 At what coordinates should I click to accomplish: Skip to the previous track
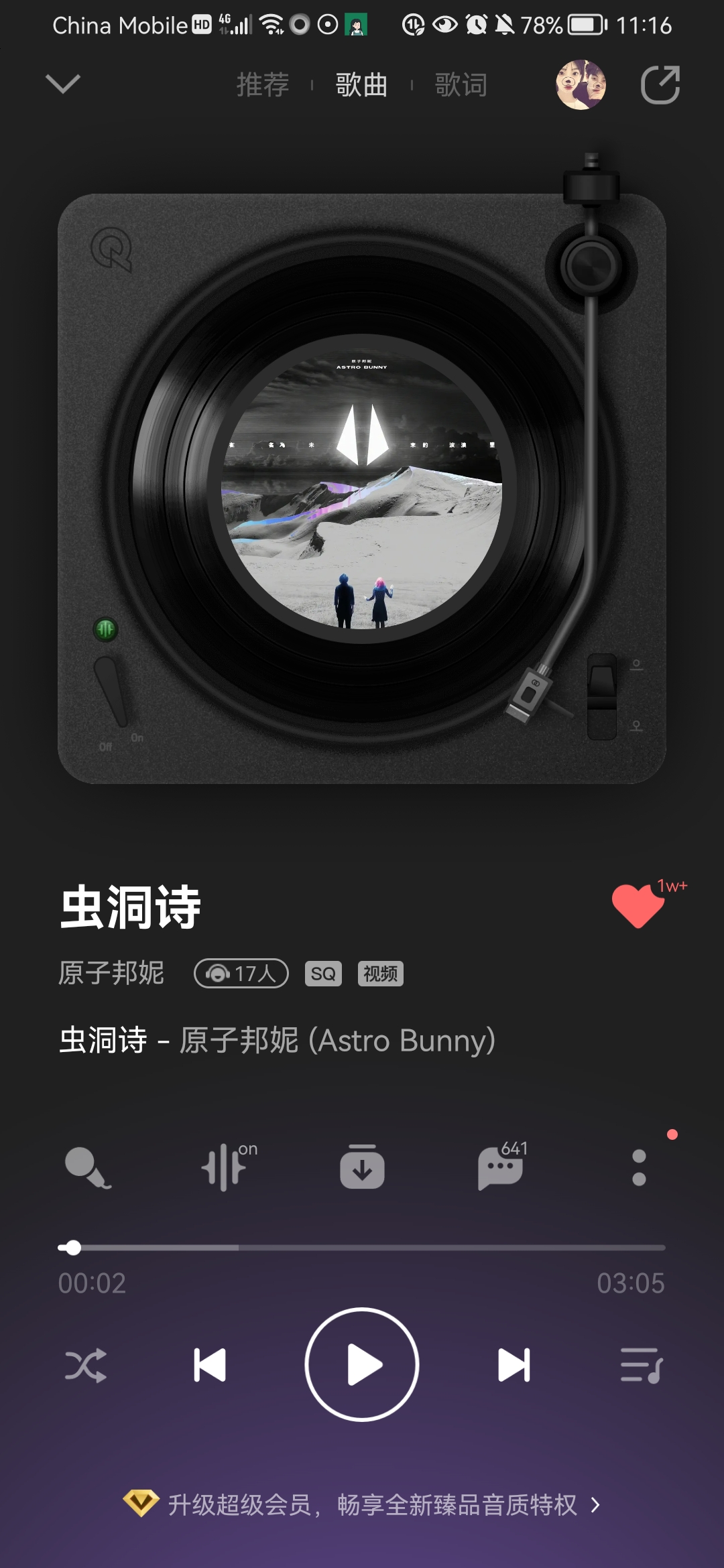tap(210, 1365)
